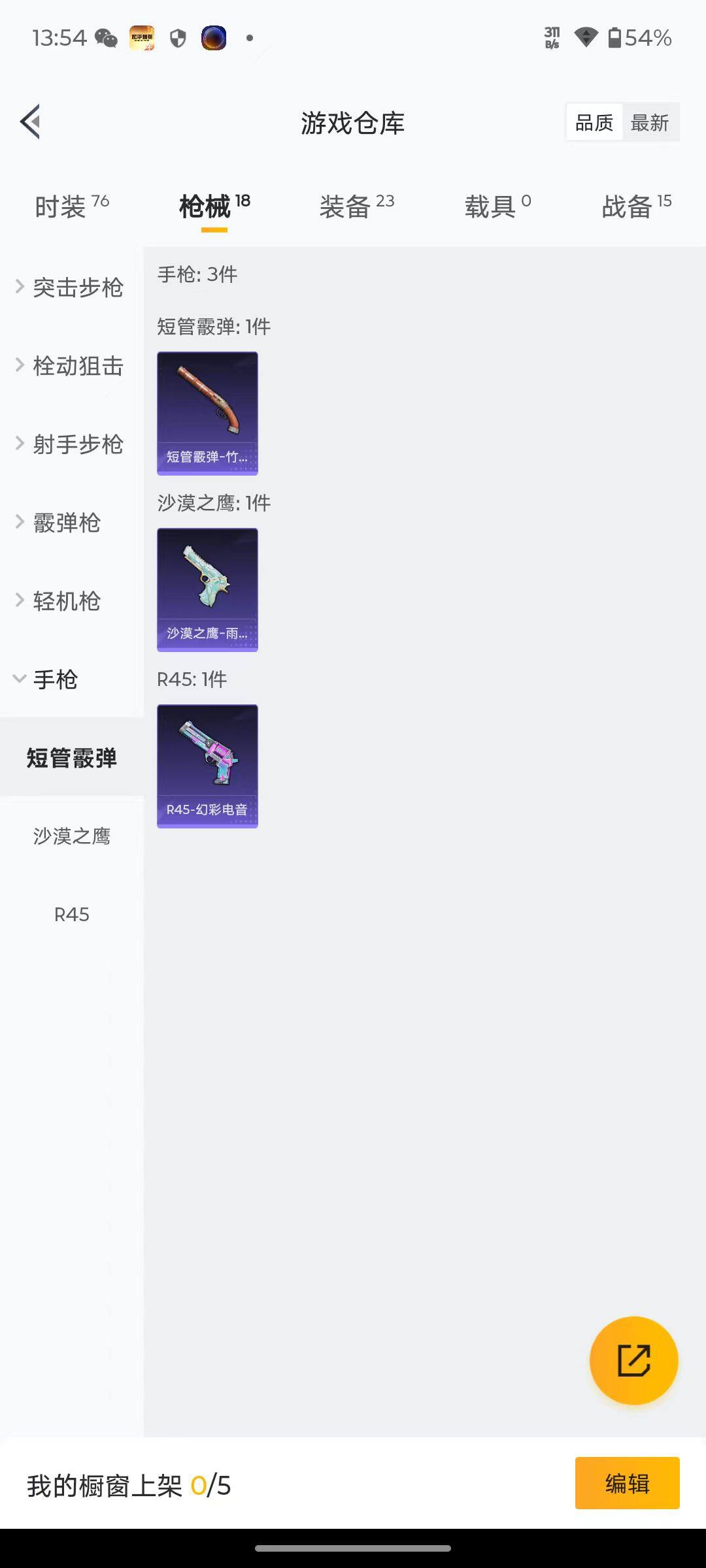The width and height of the screenshot is (706, 1568).
Task: Switch sorting back to 品质
Action: 594,122
